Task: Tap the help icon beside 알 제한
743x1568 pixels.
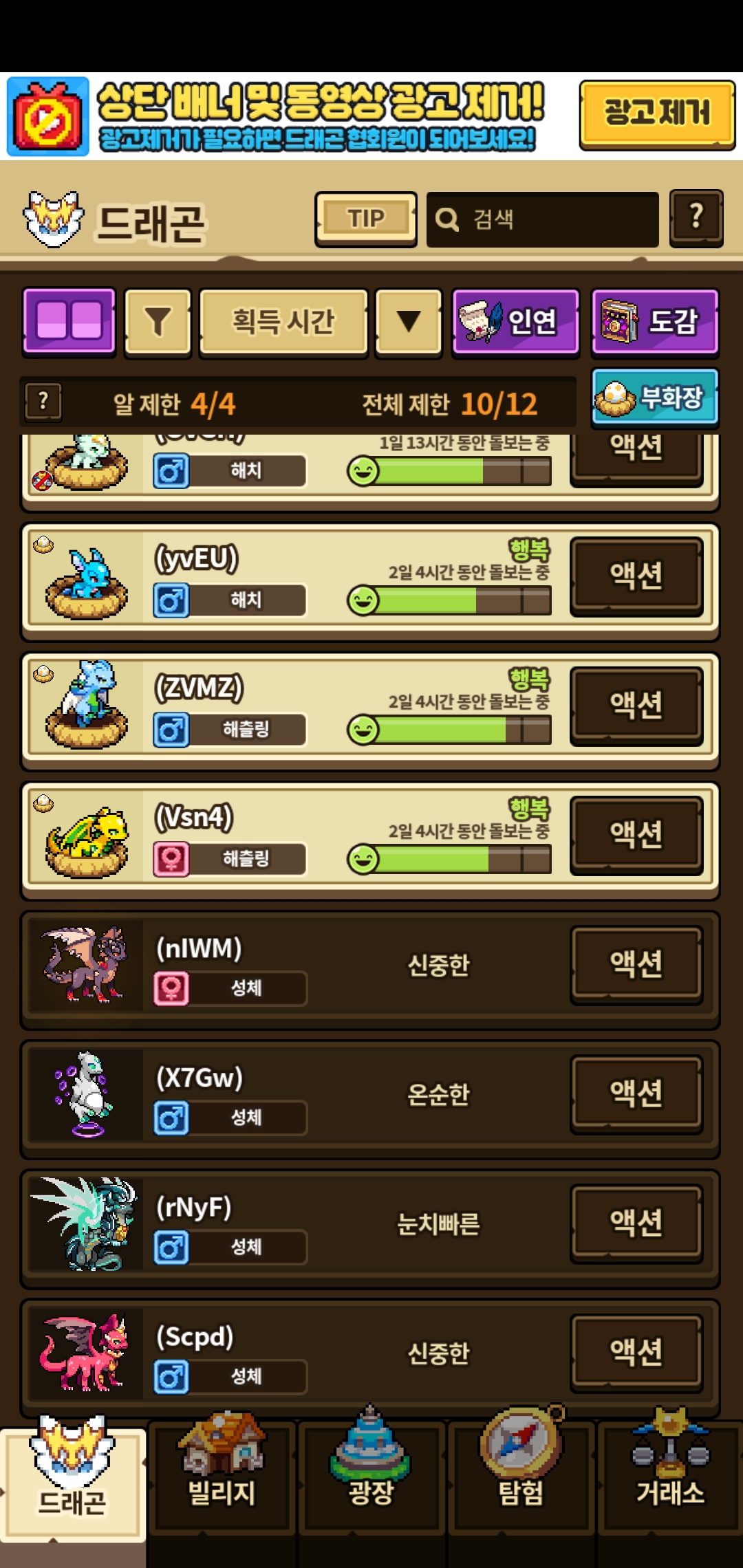Action: click(x=43, y=402)
